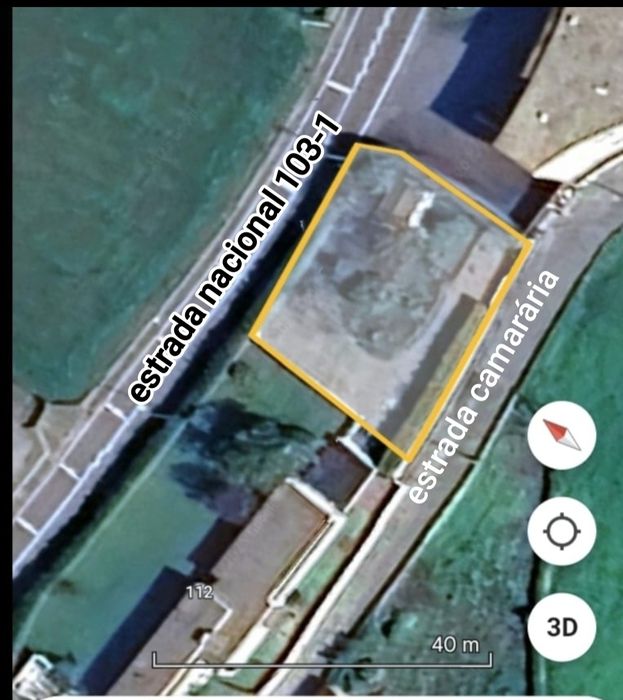Tap the compass to reset north
The height and width of the screenshot is (700, 623).
tap(561, 435)
